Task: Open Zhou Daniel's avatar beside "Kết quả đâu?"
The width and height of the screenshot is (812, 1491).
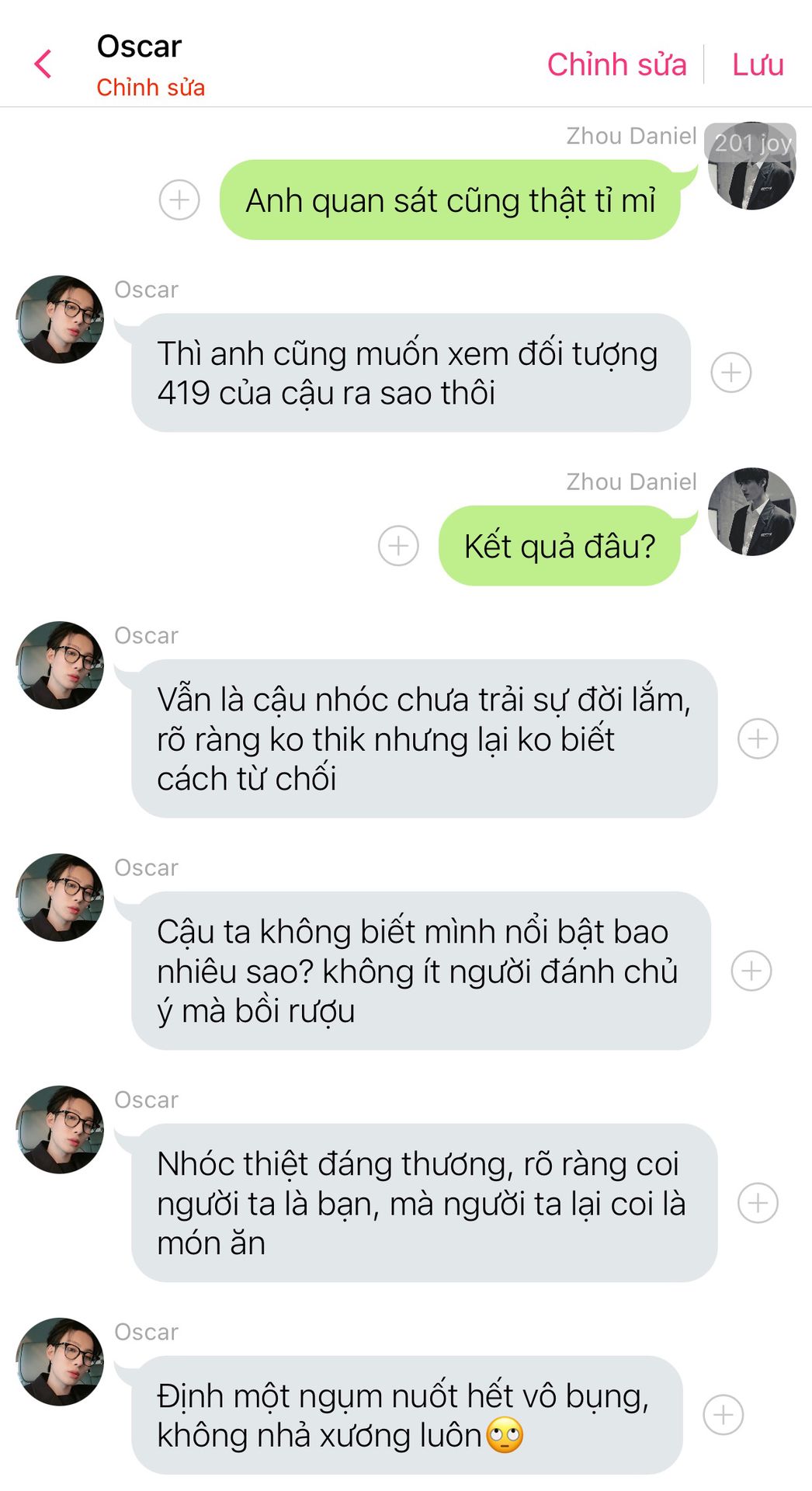Action: [x=752, y=512]
